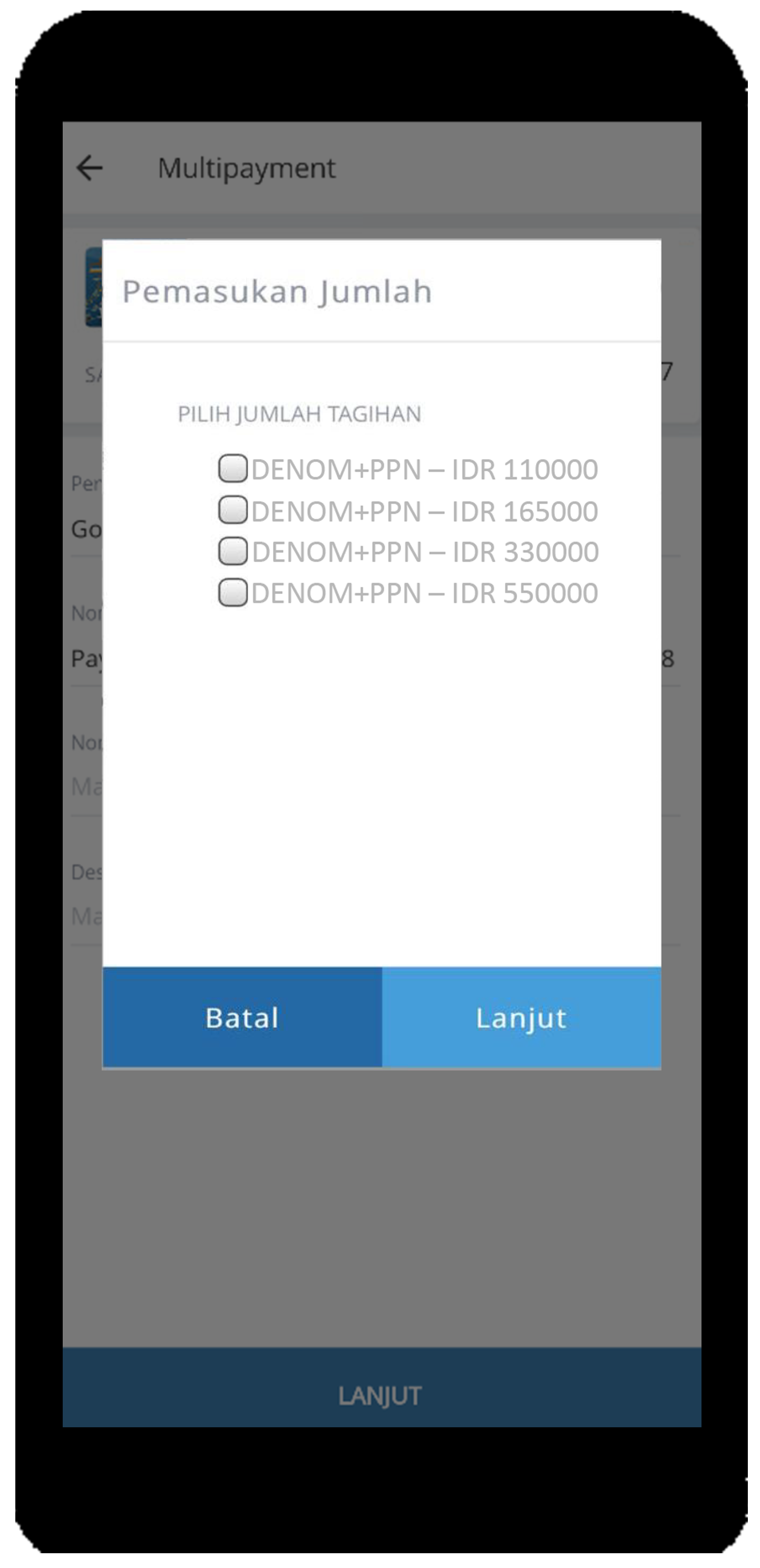Select DENOM+PPN – IDR 165000 amount

(x=232, y=511)
